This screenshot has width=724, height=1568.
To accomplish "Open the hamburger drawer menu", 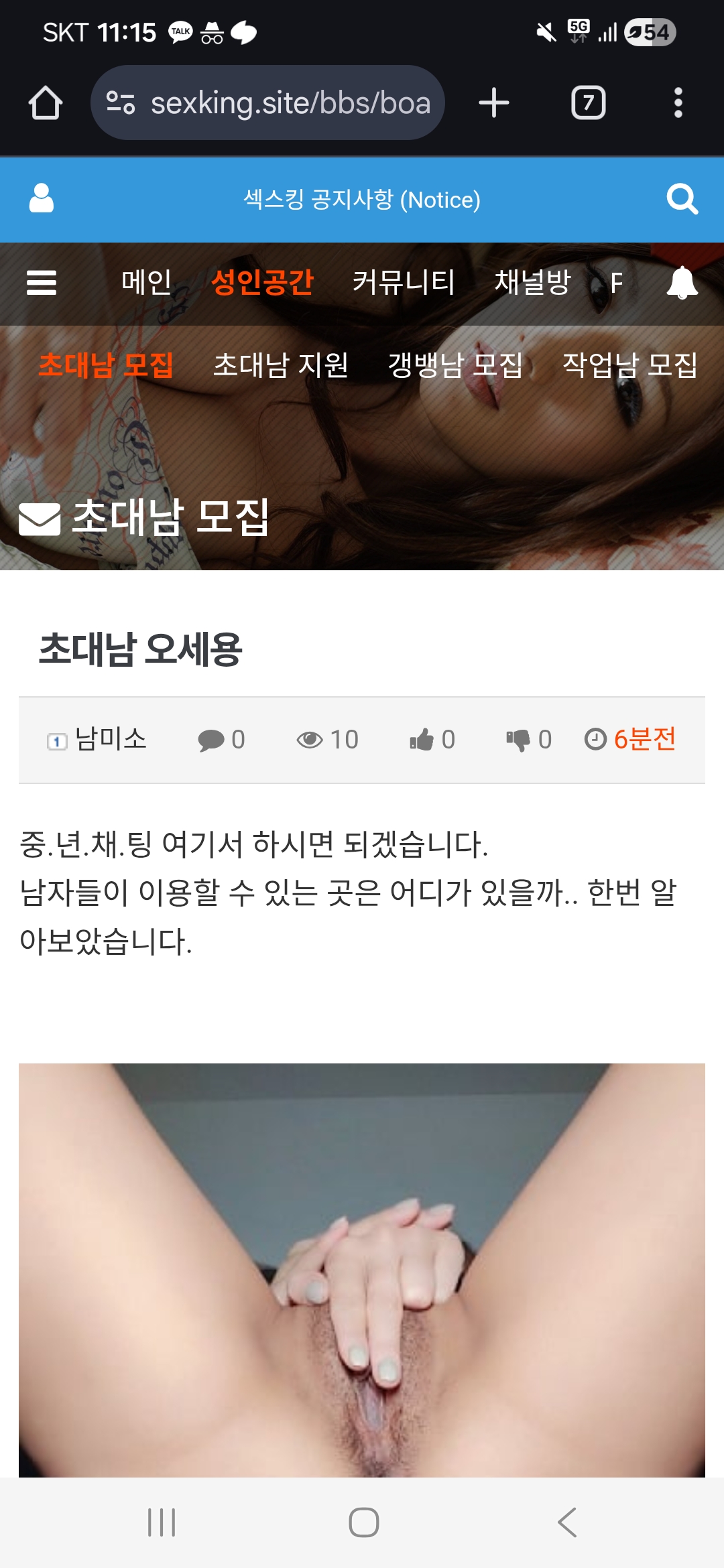I will click(x=42, y=282).
